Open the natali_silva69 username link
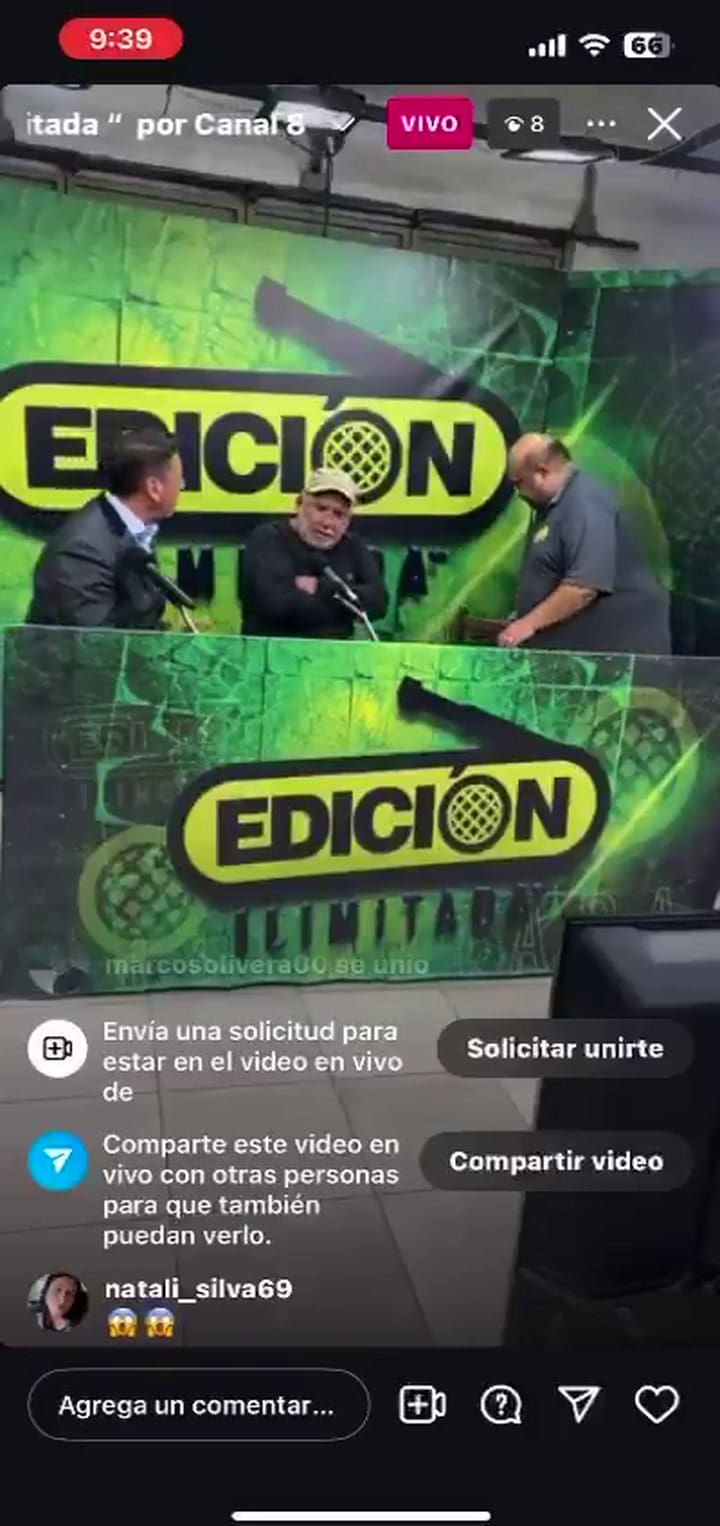The image size is (720, 1526). [x=198, y=1290]
